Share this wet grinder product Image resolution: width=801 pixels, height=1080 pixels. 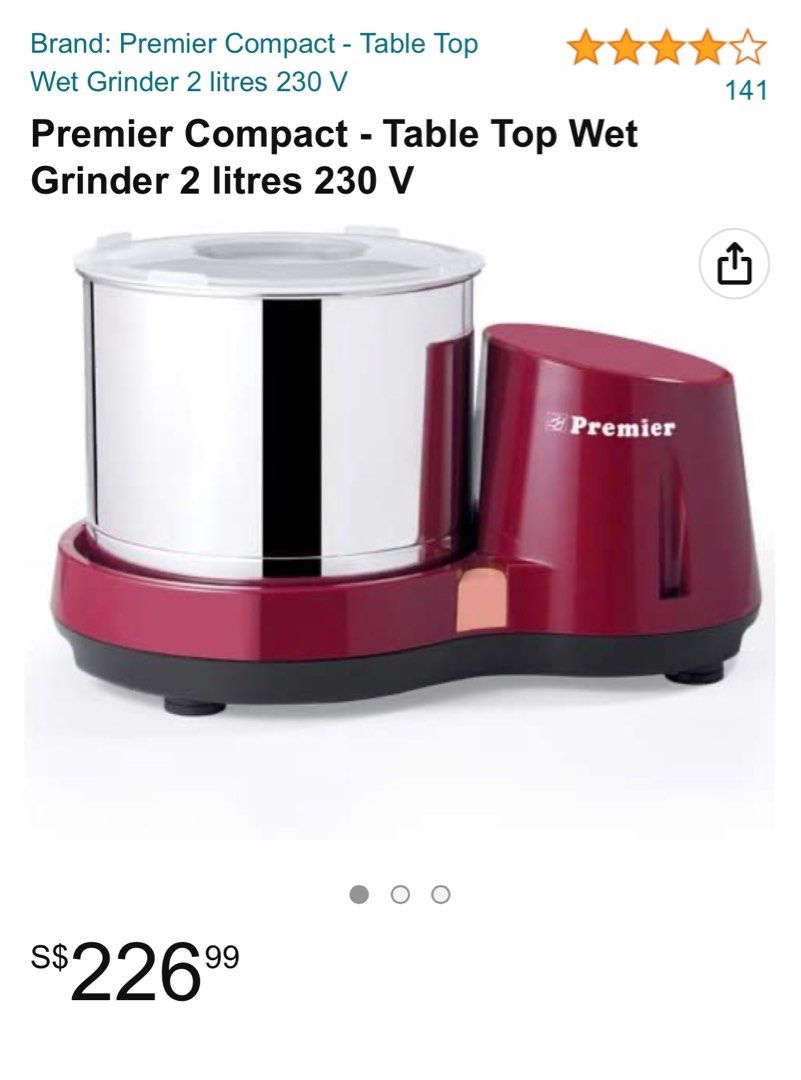tap(734, 264)
